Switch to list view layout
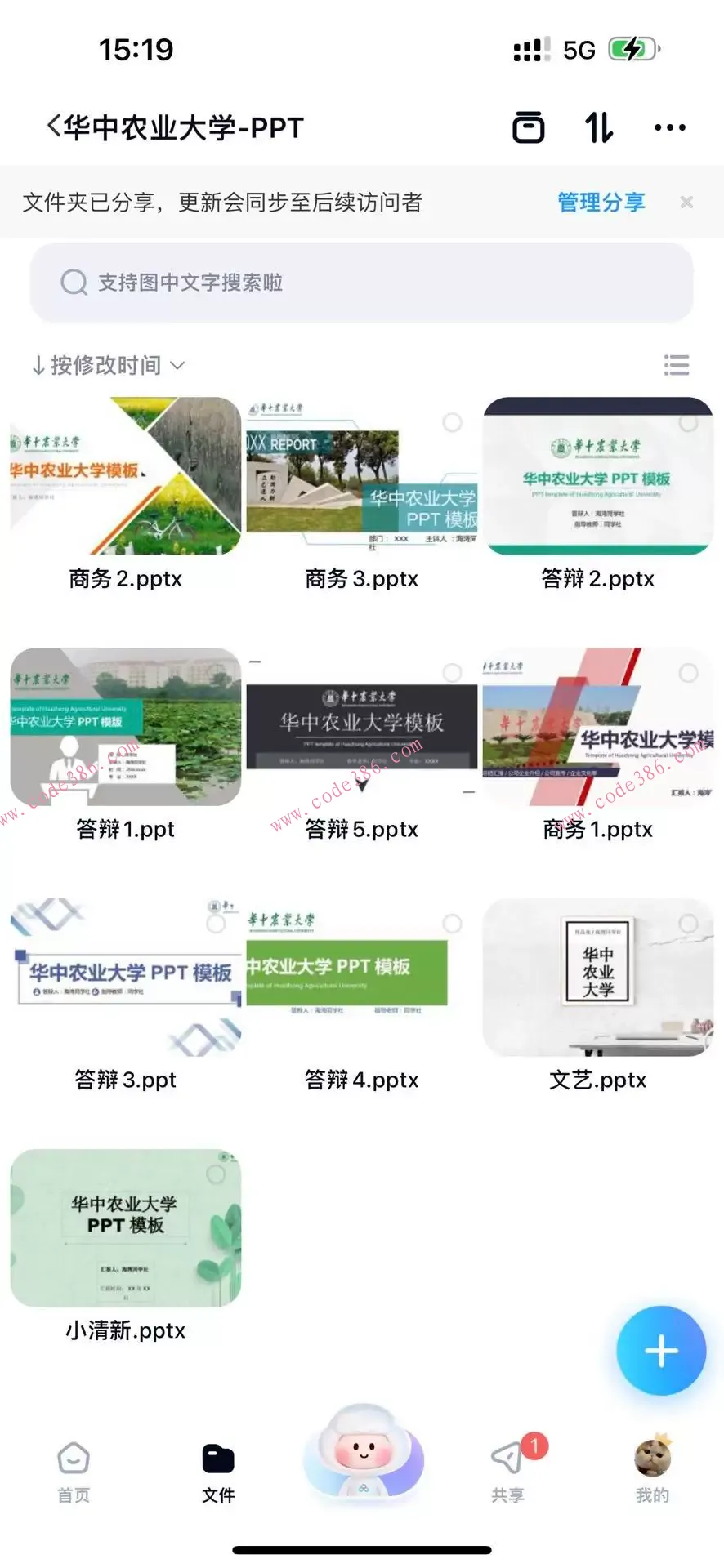Viewport: 724px width, 1568px height. (677, 365)
